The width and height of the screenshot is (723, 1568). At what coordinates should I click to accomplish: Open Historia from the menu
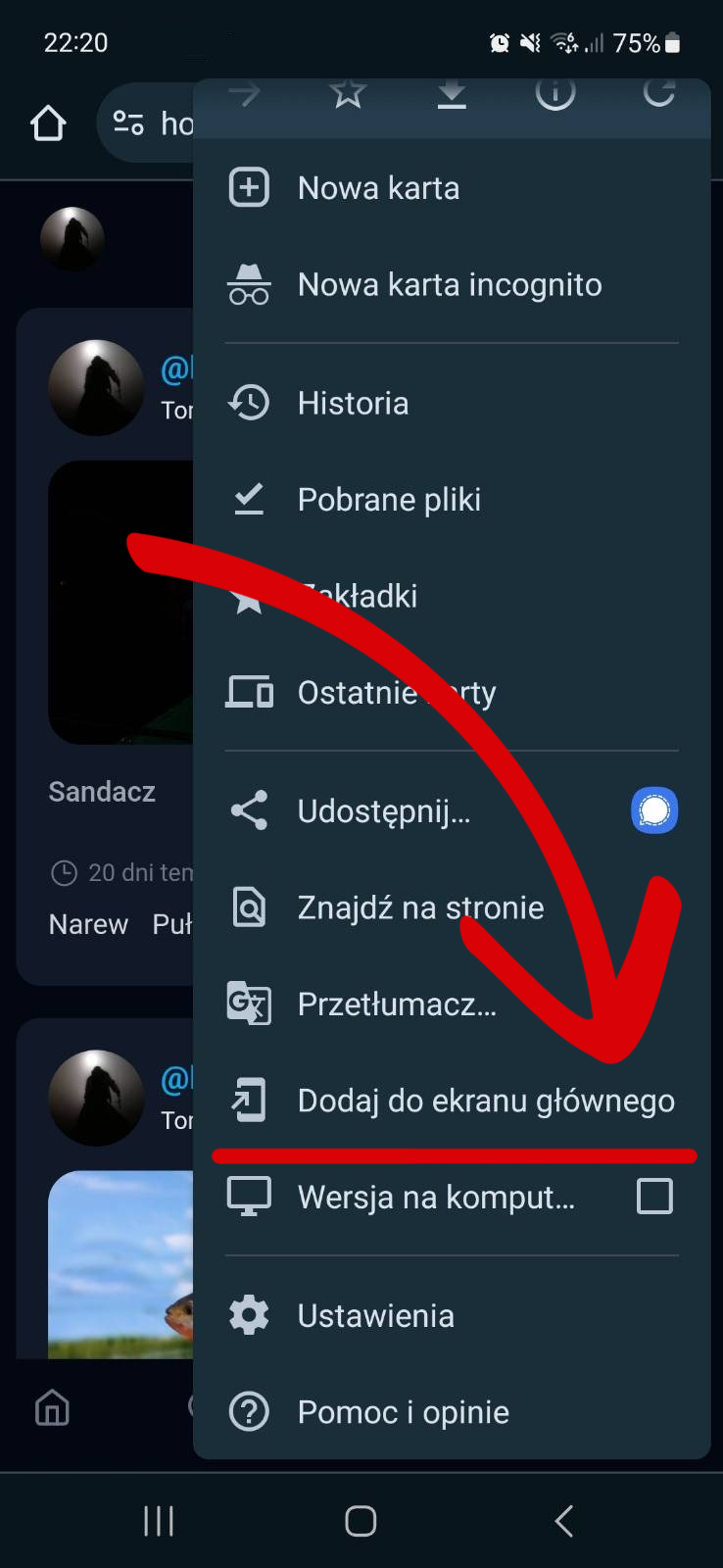click(x=353, y=403)
